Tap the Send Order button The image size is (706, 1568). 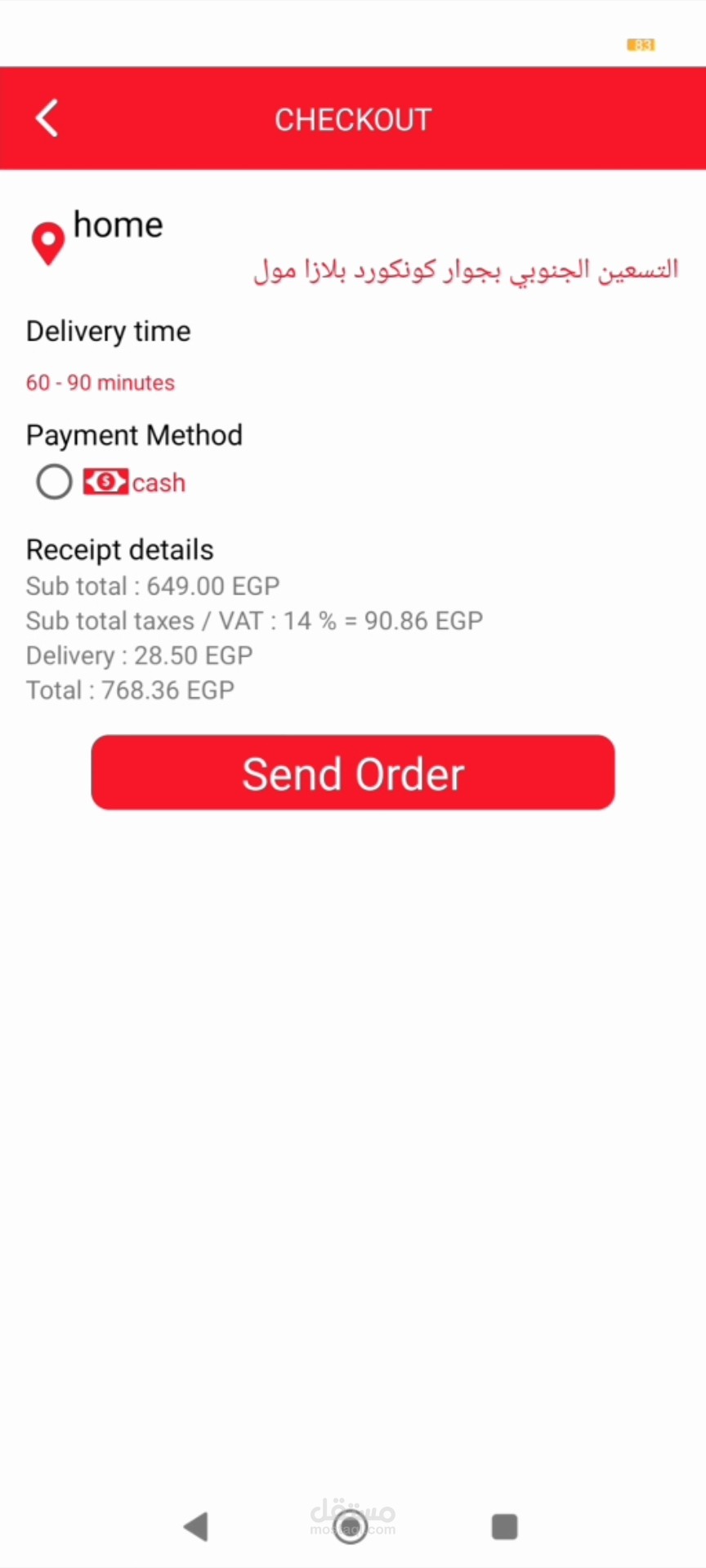(353, 773)
